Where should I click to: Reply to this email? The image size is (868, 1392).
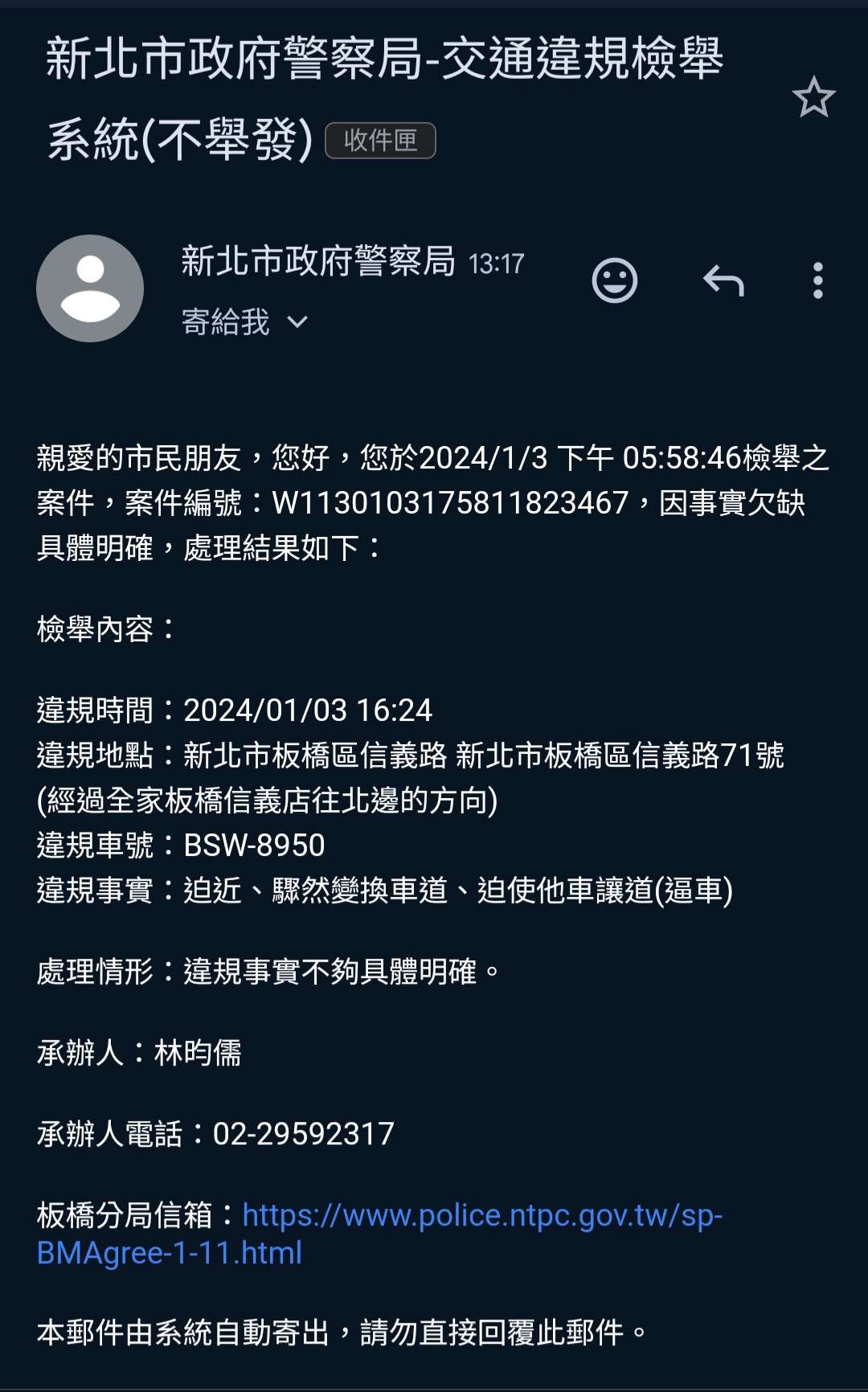pyautogui.click(x=723, y=280)
